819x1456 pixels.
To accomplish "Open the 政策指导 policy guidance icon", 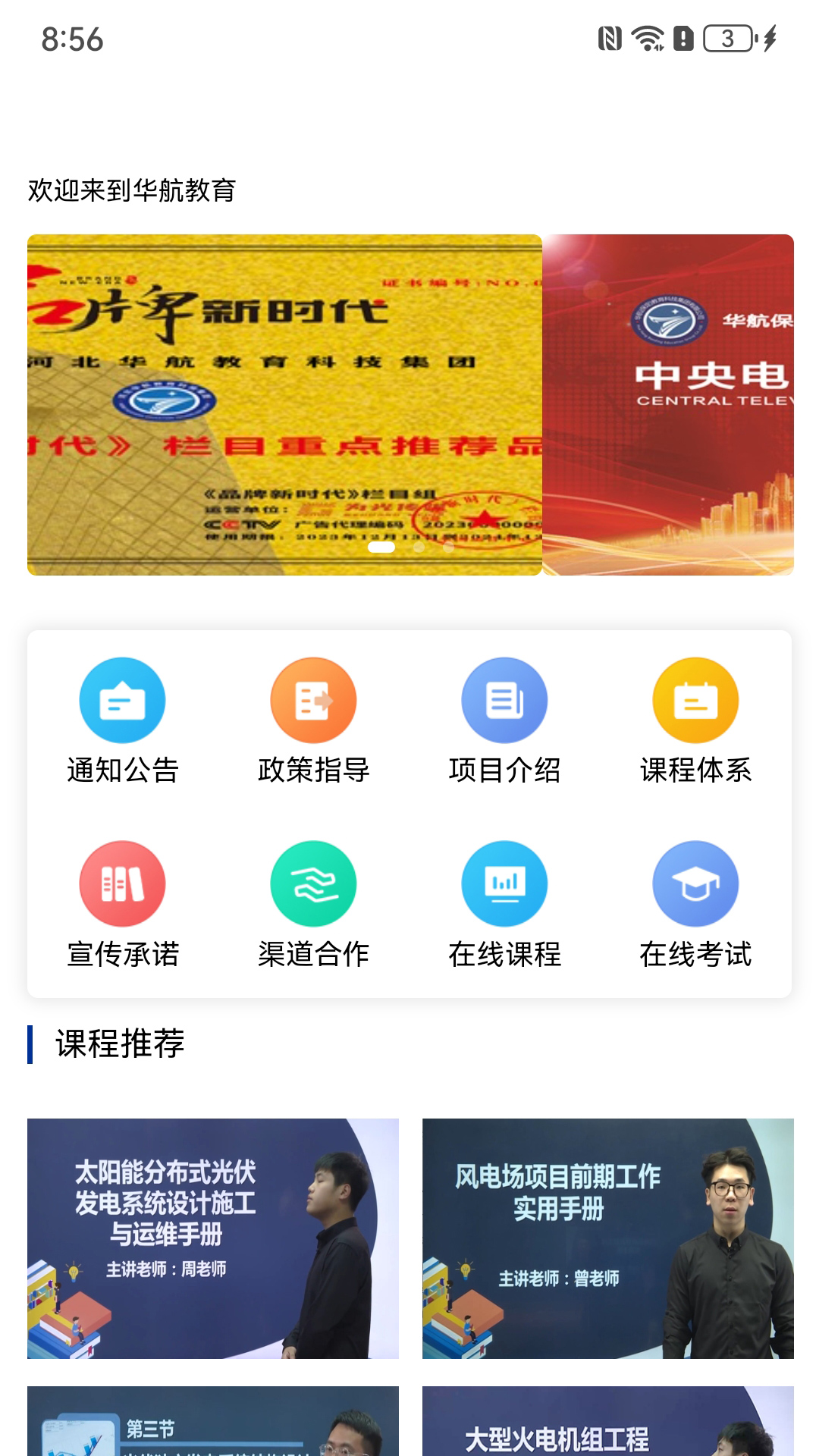I will pyautogui.click(x=313, y=700).
